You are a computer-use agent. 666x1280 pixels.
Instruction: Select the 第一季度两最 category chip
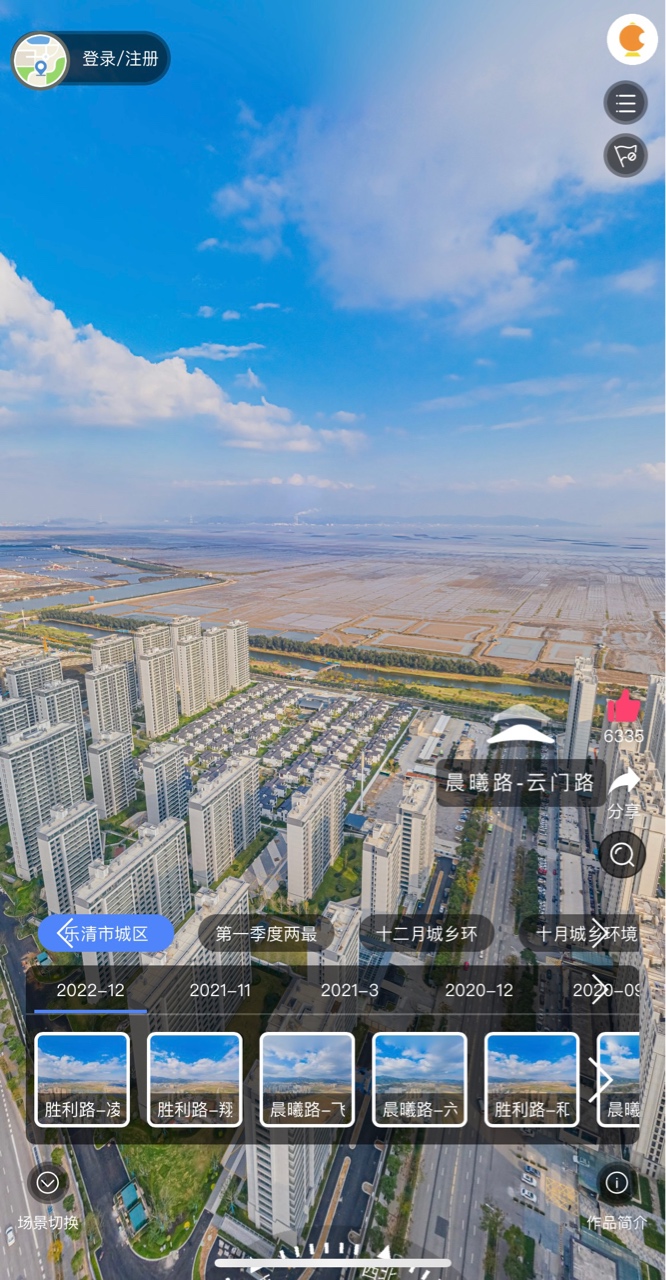(x=266, y=934)
